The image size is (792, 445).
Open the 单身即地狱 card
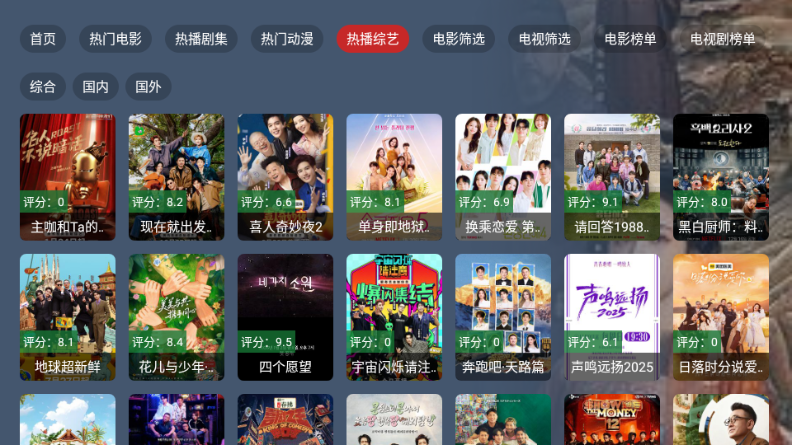(x=394, y=176)
